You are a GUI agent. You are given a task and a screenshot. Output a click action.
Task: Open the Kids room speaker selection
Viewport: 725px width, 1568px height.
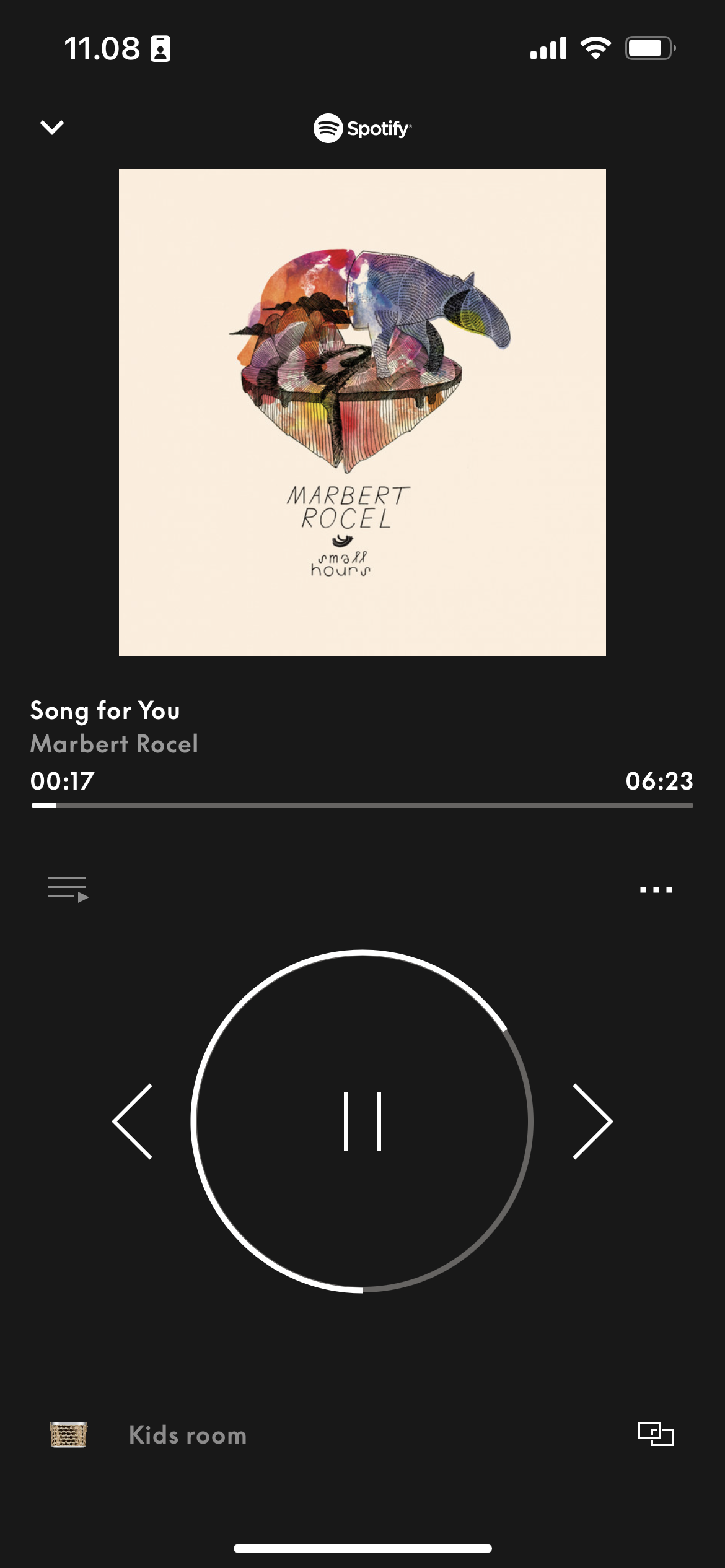pos(187,1435)
